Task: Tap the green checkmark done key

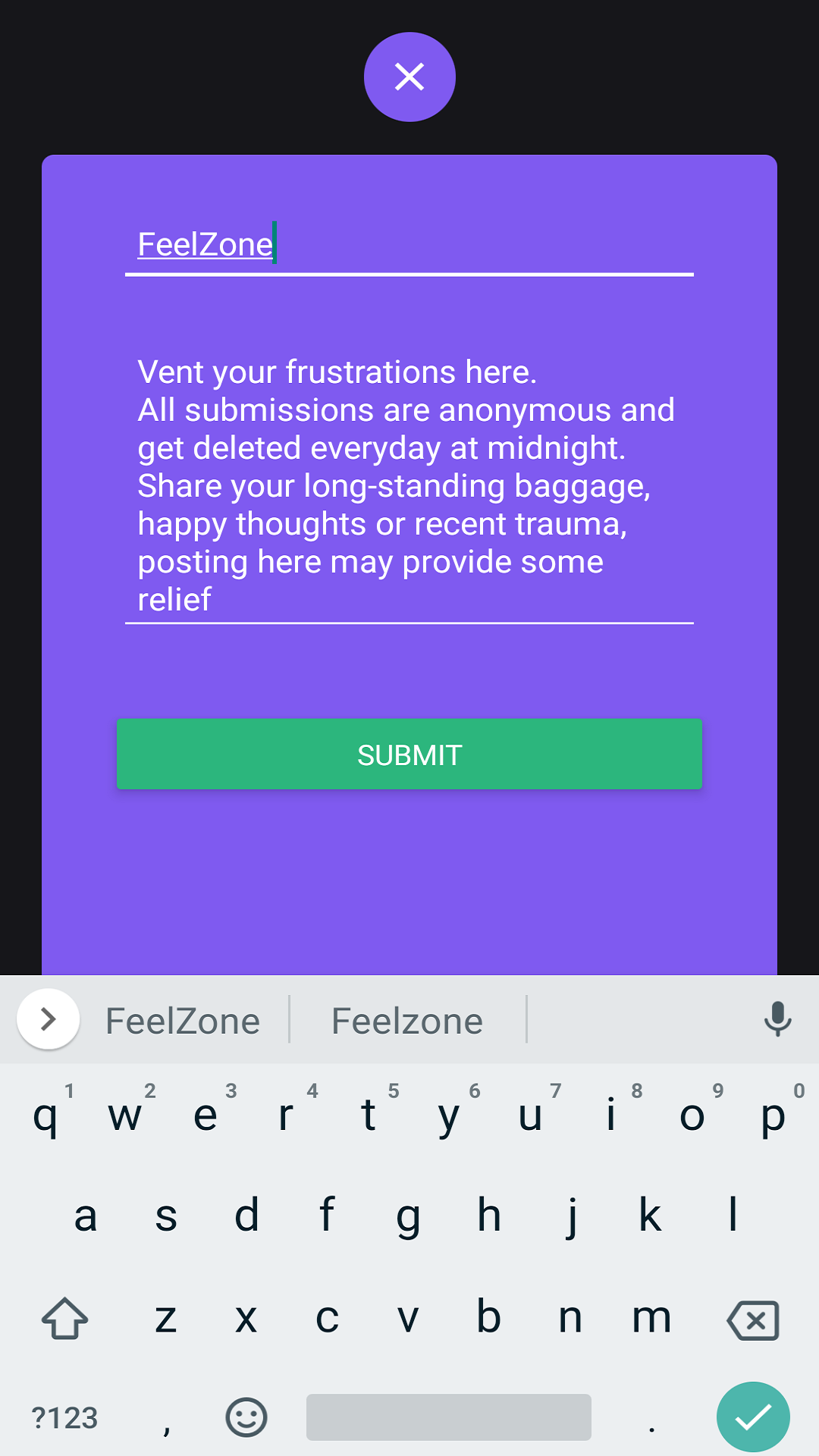Action: [x=754, y=1417]
